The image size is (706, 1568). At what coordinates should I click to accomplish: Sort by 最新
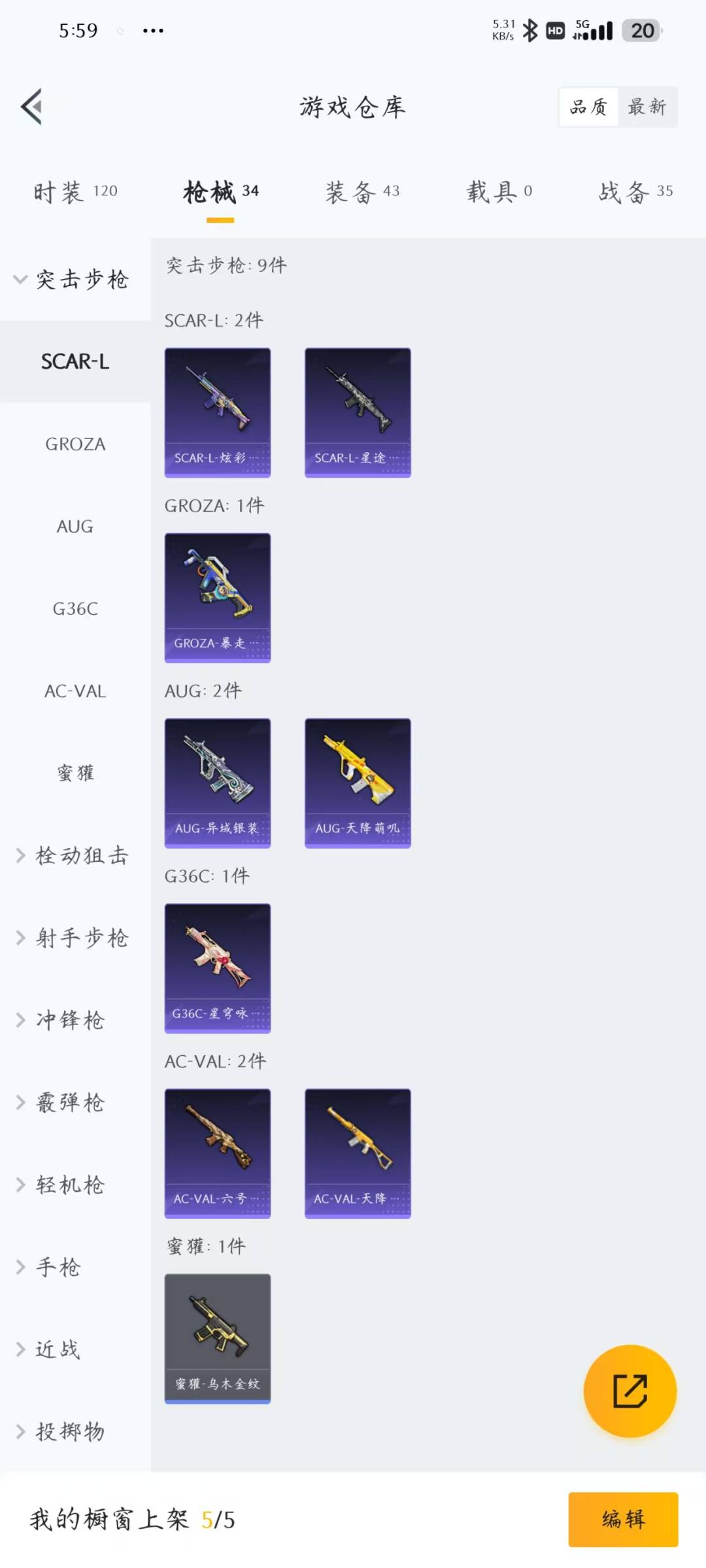(647, 106)
